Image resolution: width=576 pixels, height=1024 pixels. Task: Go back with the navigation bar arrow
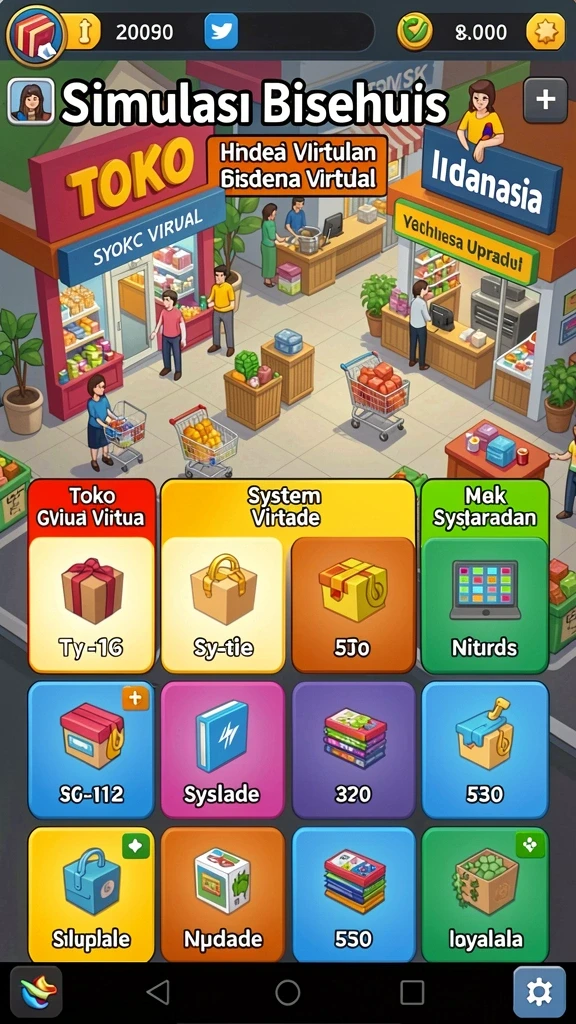[158, 992]
